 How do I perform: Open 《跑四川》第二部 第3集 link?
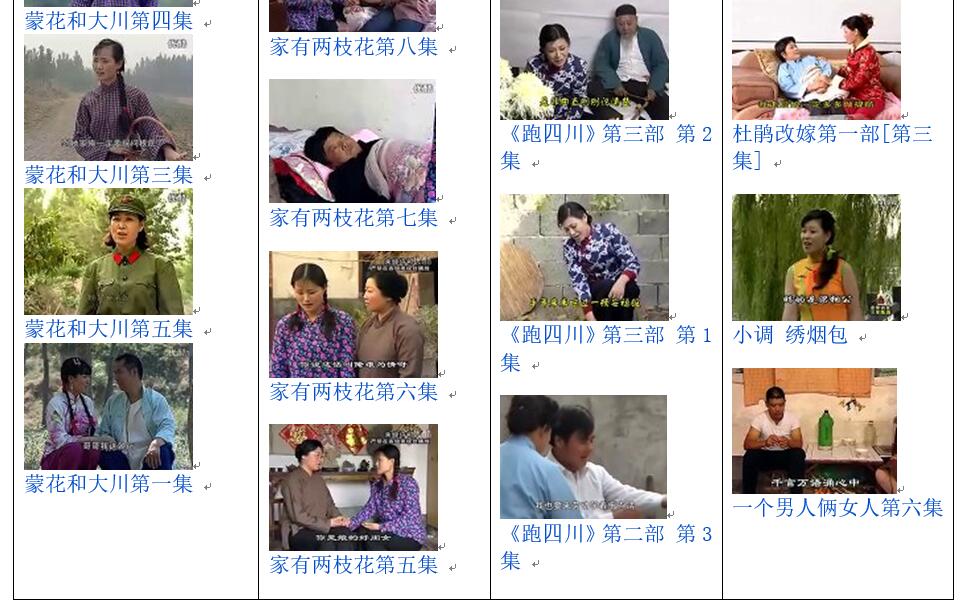[x=606, y=534]
